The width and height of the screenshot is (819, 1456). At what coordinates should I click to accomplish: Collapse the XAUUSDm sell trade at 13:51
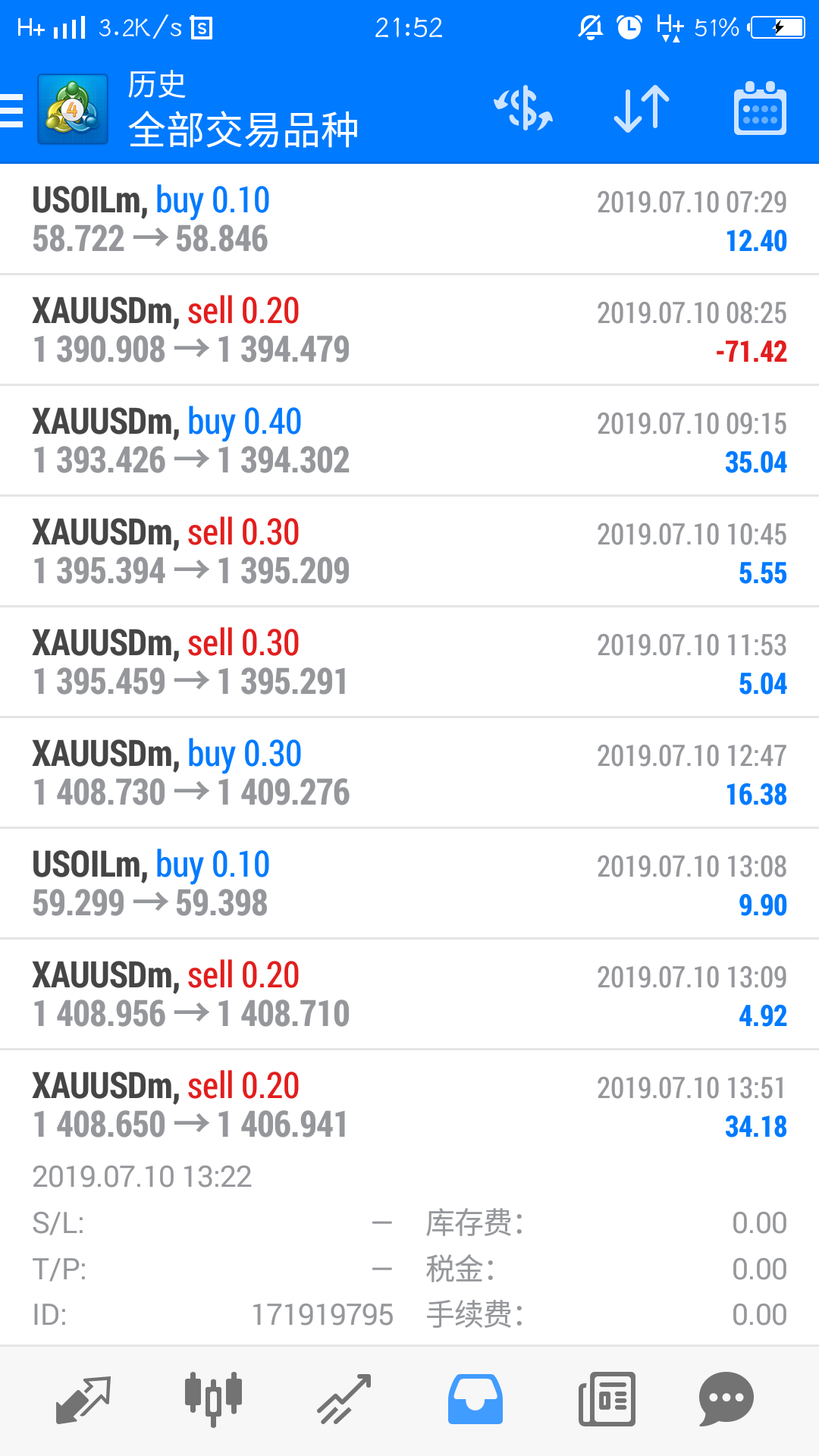pos(409,1106)
